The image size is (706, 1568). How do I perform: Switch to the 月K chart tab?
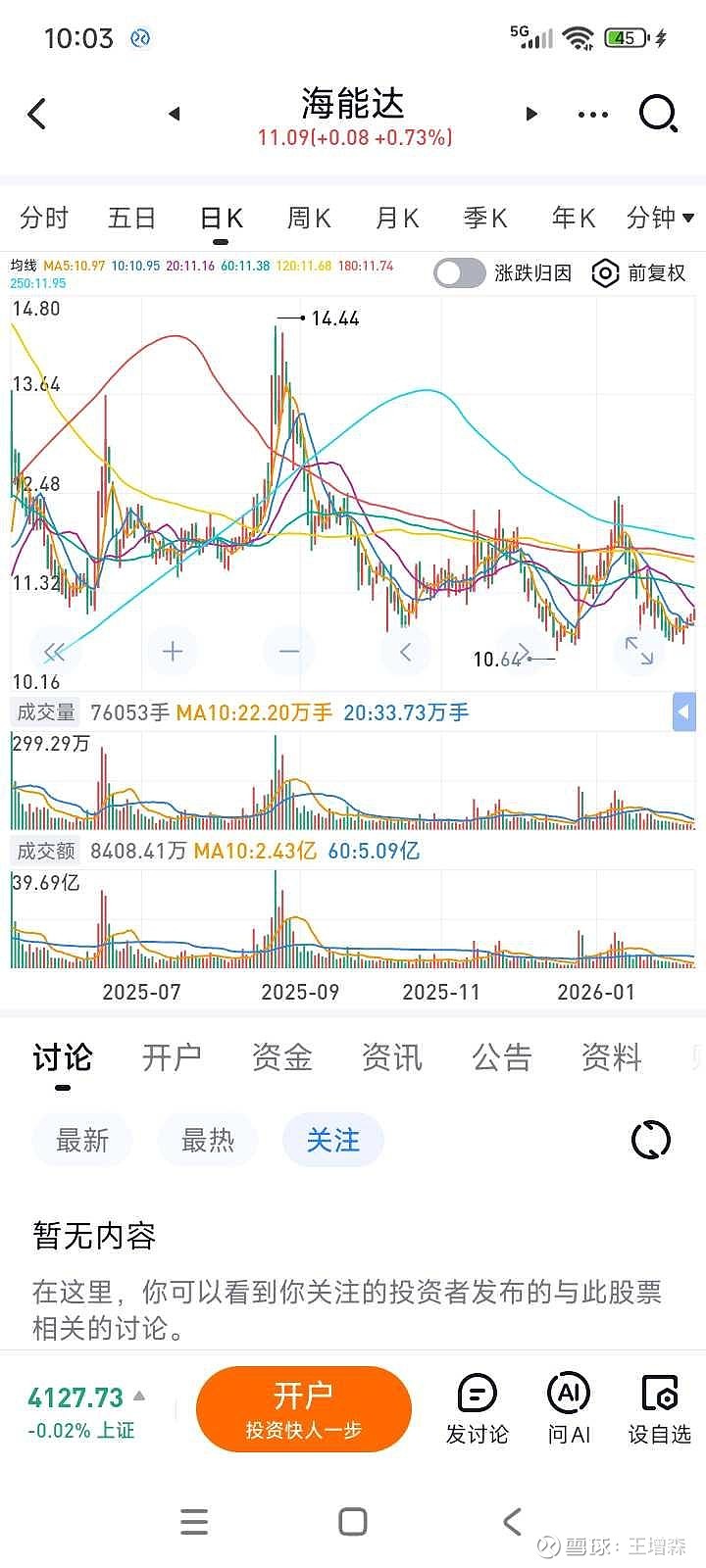[x=397, y=218]
